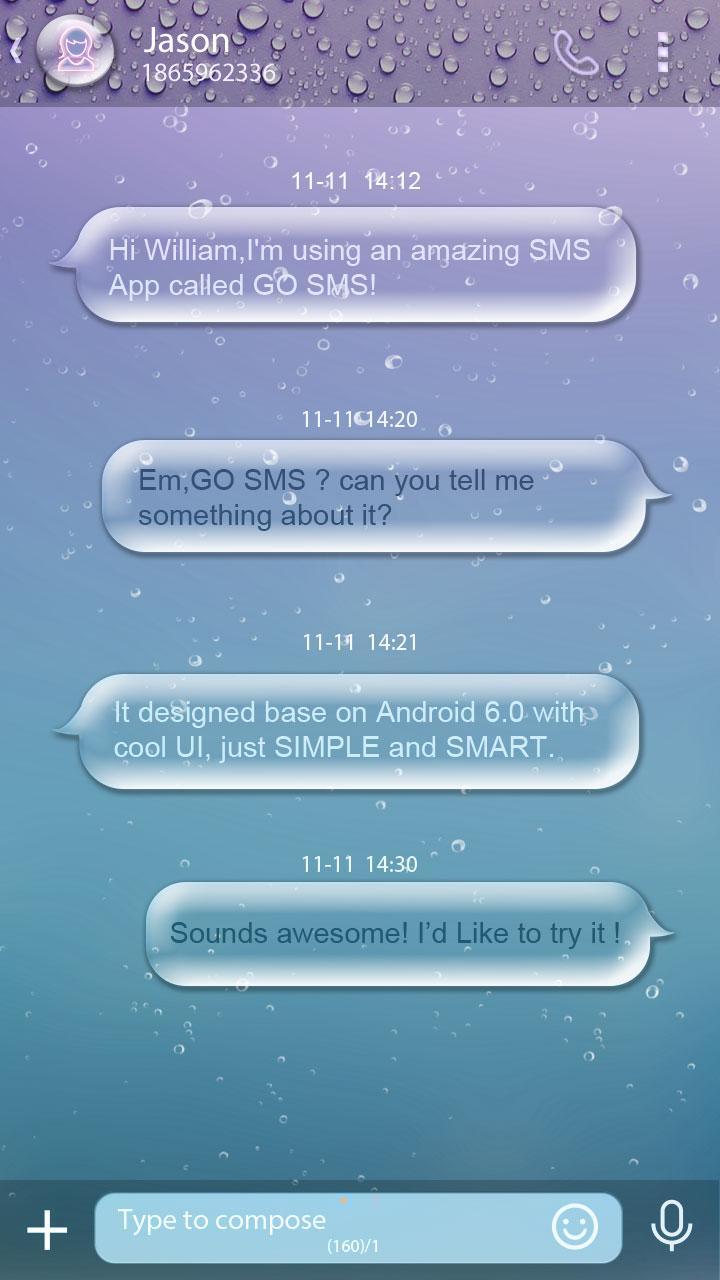Focus the Type to compose field
Viewport: 720px width, 1280px height.
pos(320,1221)
